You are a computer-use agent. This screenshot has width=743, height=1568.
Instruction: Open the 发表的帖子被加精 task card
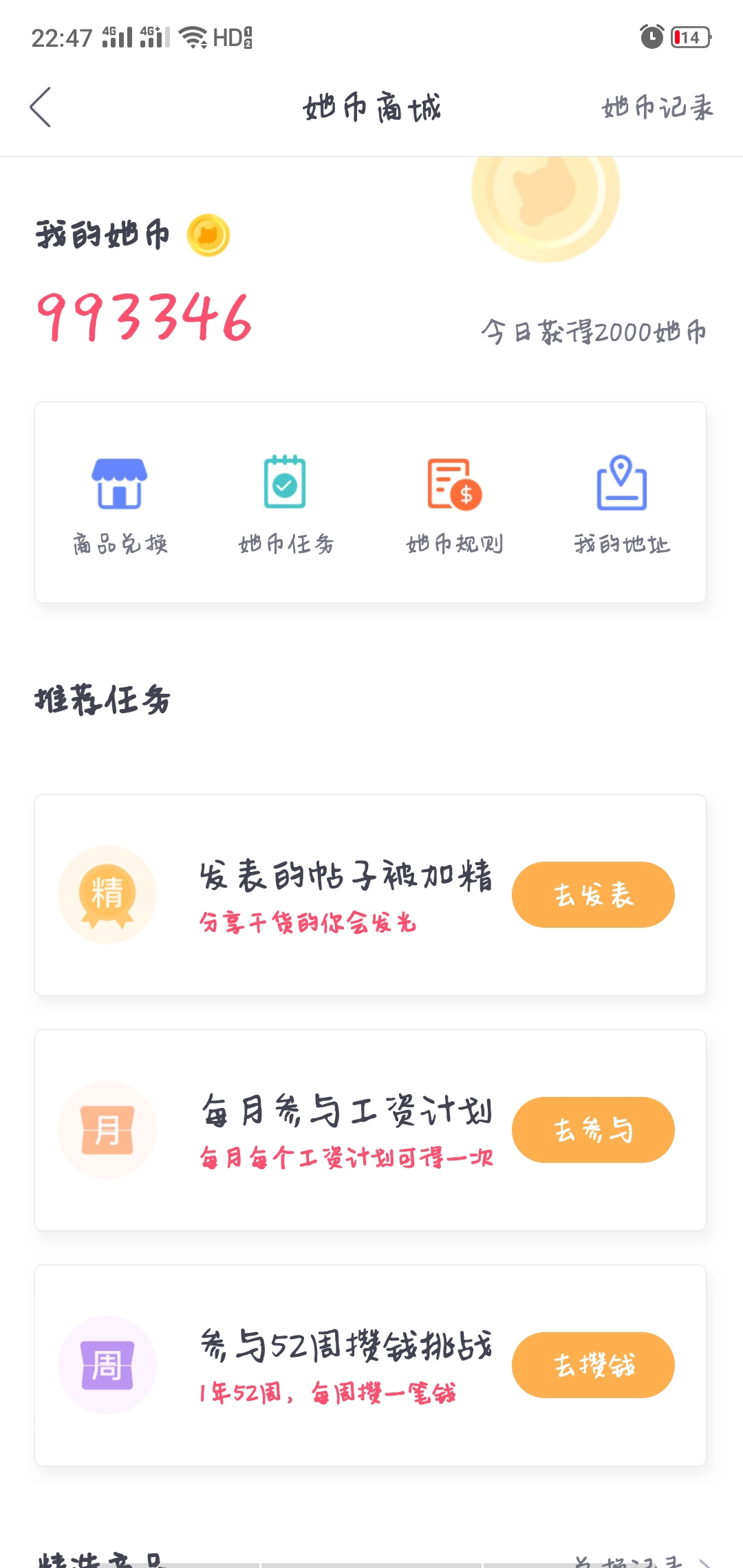(x=370, y=895)
